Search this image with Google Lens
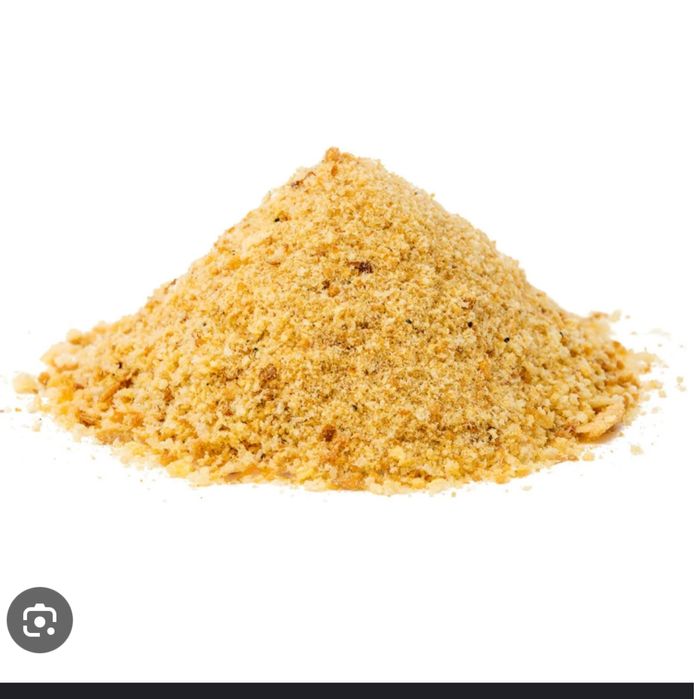Screen dimensions: 694x699 pyautogui.click(x=40, y=620)
